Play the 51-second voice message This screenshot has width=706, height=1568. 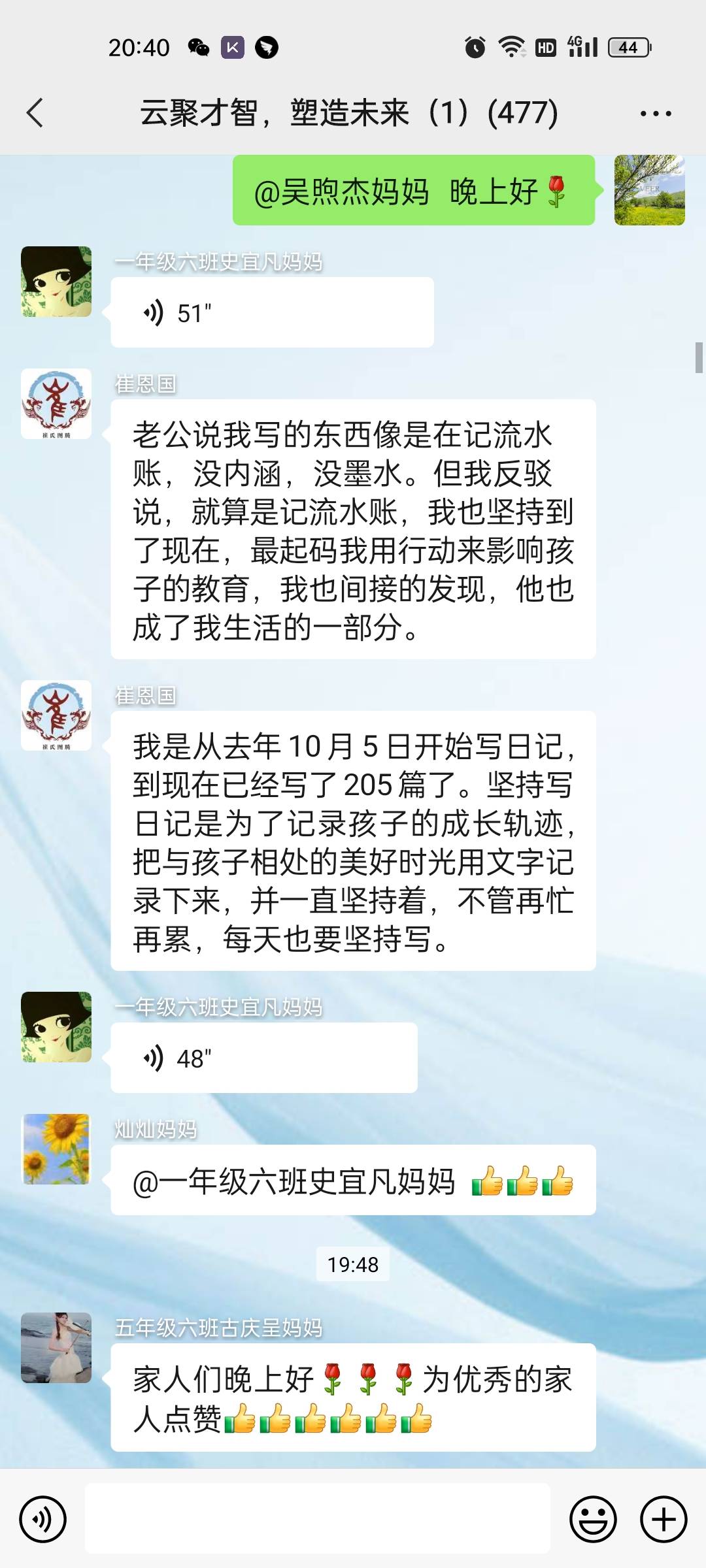(x=273, y=312)
